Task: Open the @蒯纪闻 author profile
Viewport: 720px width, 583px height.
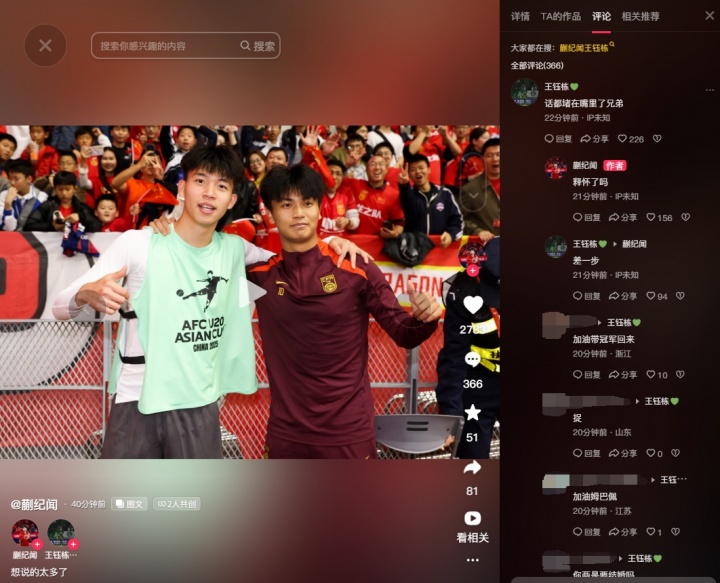Action: 35,504
